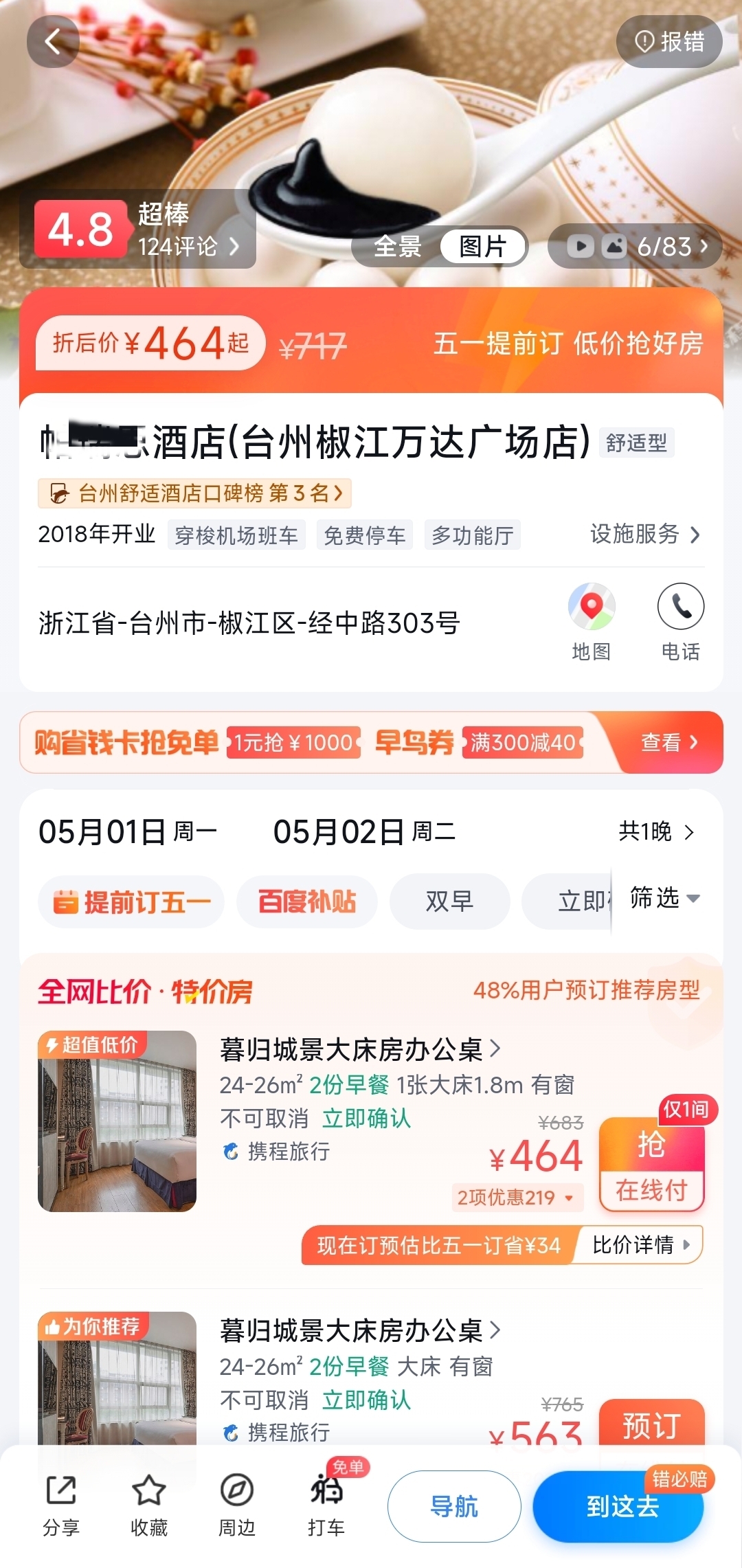Change the stay dates via 共1晚
Image resolution: width=742 pixels, height=1568 pixels.
point(655,831)
